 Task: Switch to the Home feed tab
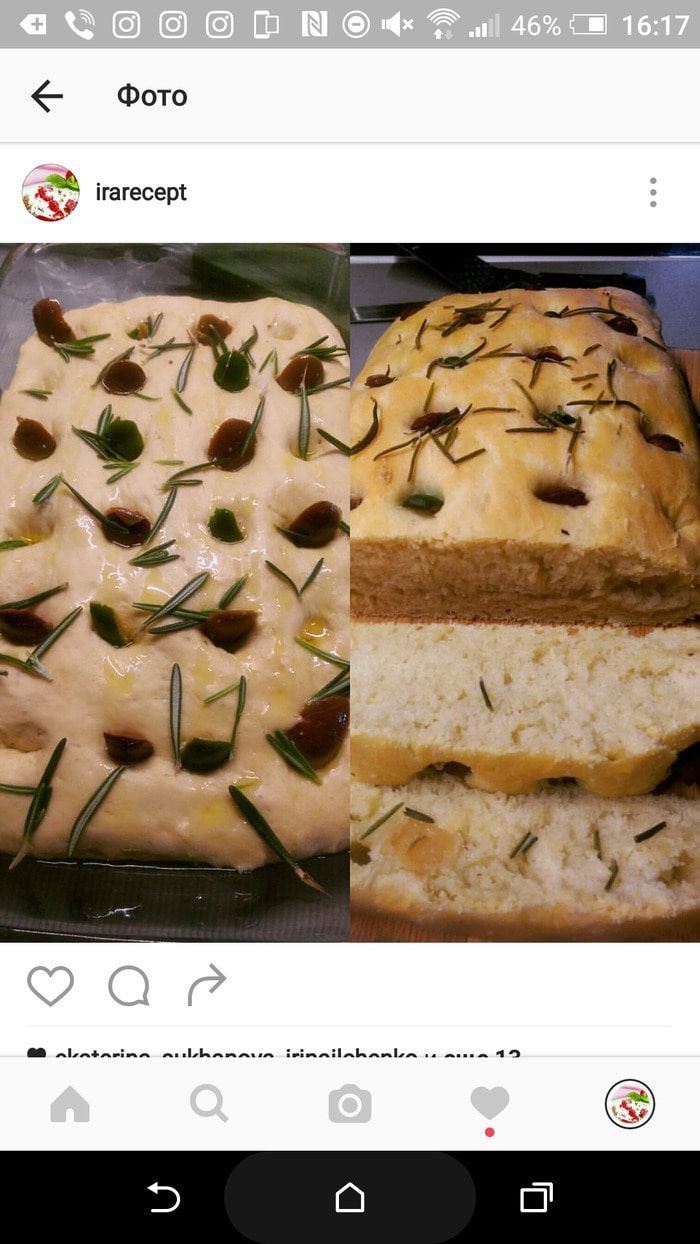click(70, 1104)
